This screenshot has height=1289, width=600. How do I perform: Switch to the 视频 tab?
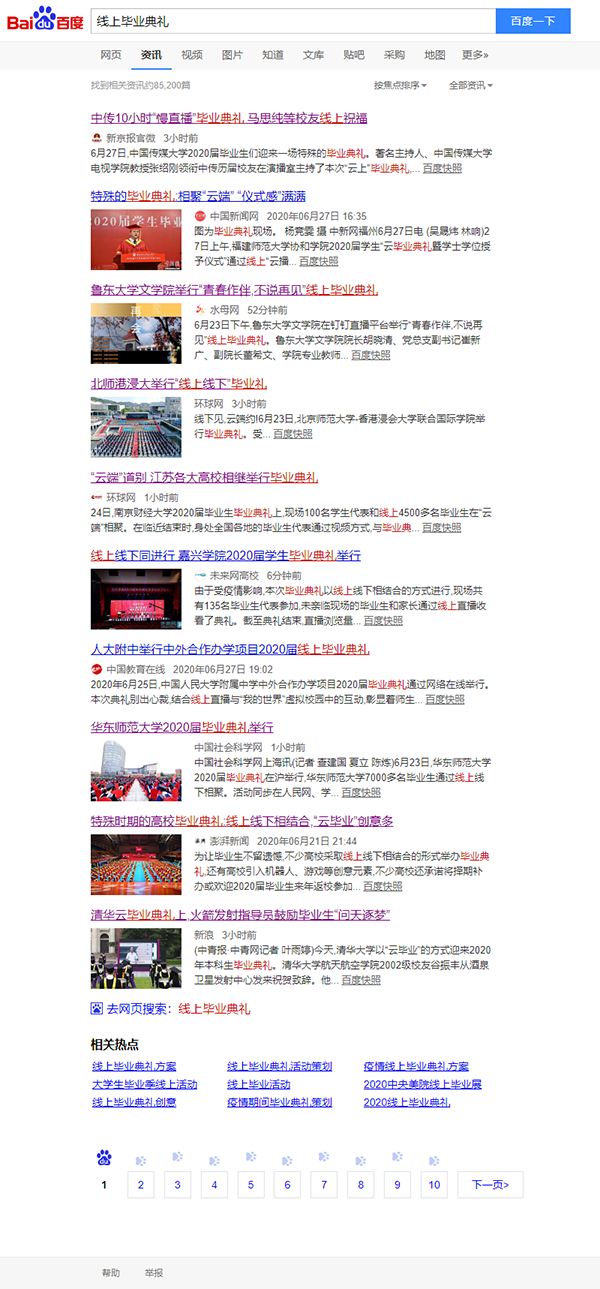pos(192,55)
